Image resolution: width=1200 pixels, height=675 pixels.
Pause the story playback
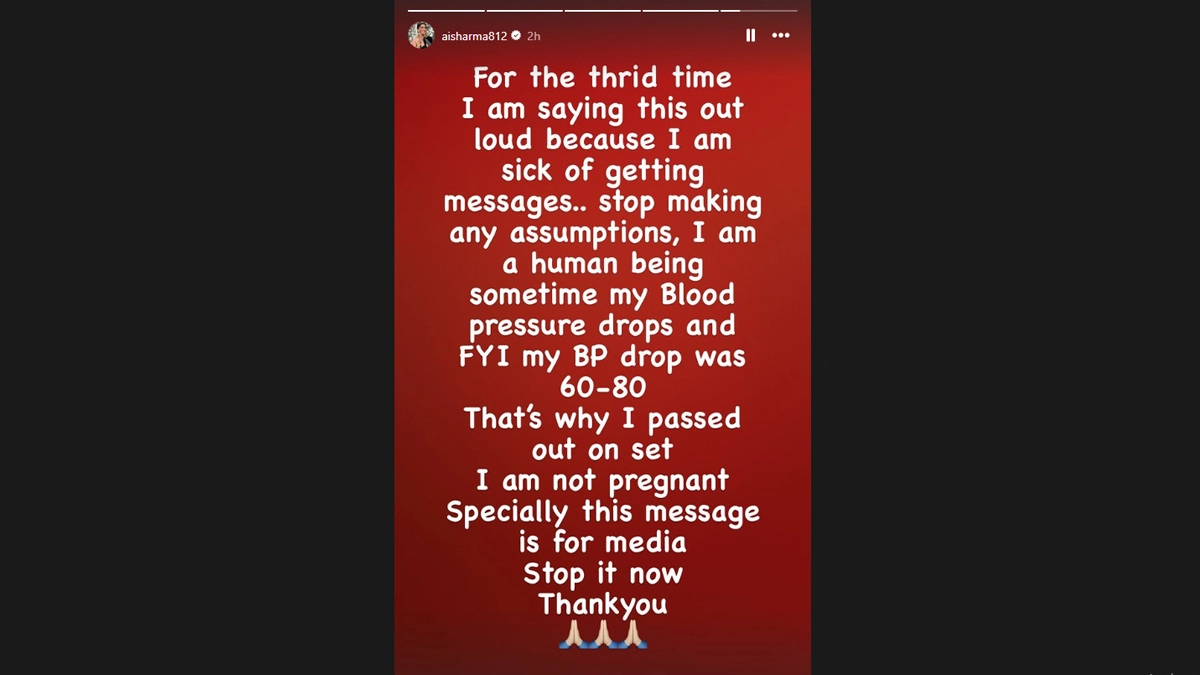point(750,36)
